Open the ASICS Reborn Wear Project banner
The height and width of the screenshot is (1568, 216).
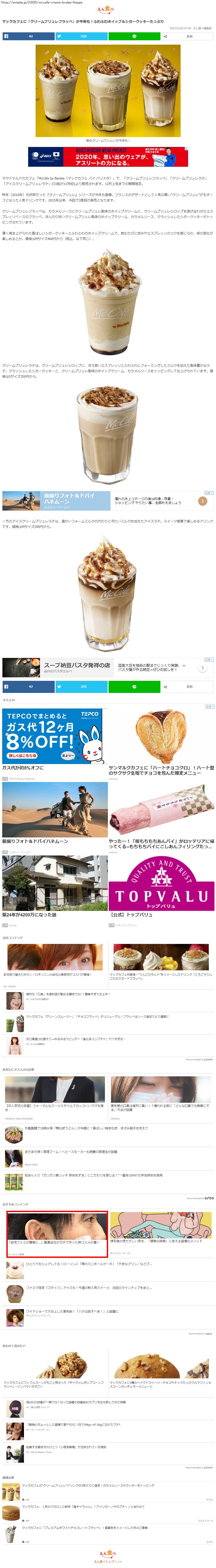(x=108, y=156)
